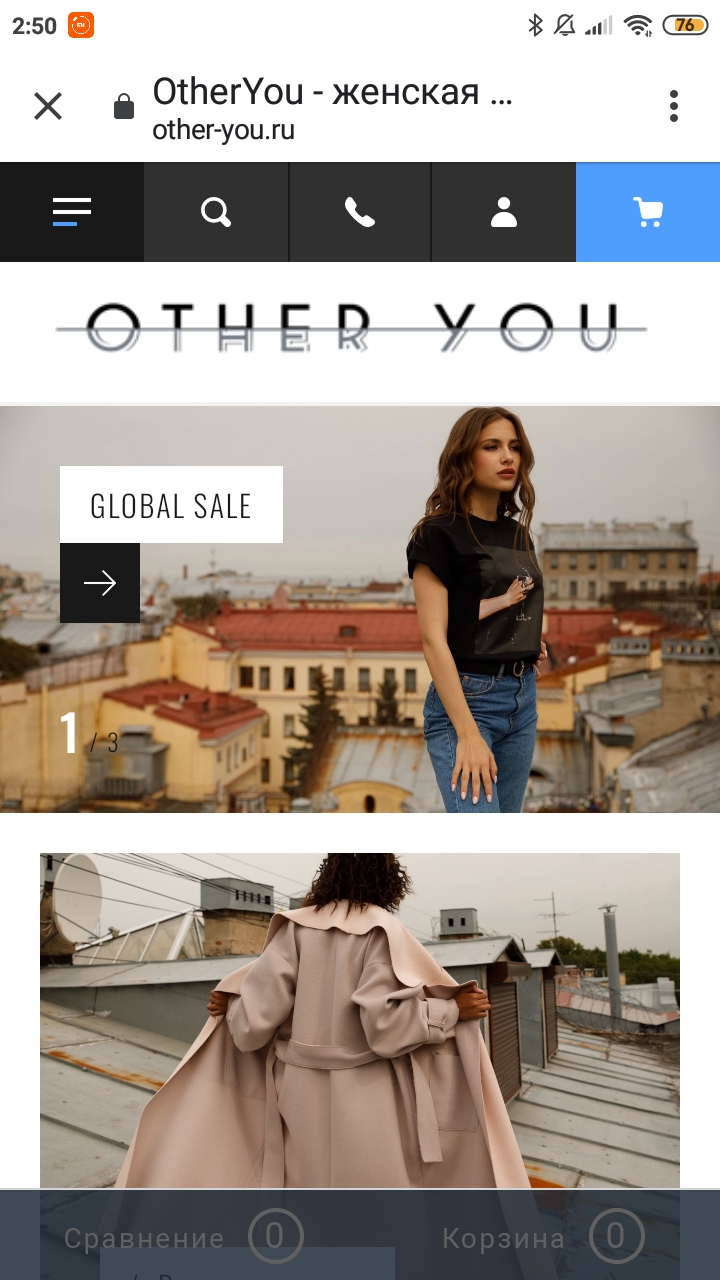
Task: Close the browser custom tab
Action: pyautogui.click(x=48, y=106)
